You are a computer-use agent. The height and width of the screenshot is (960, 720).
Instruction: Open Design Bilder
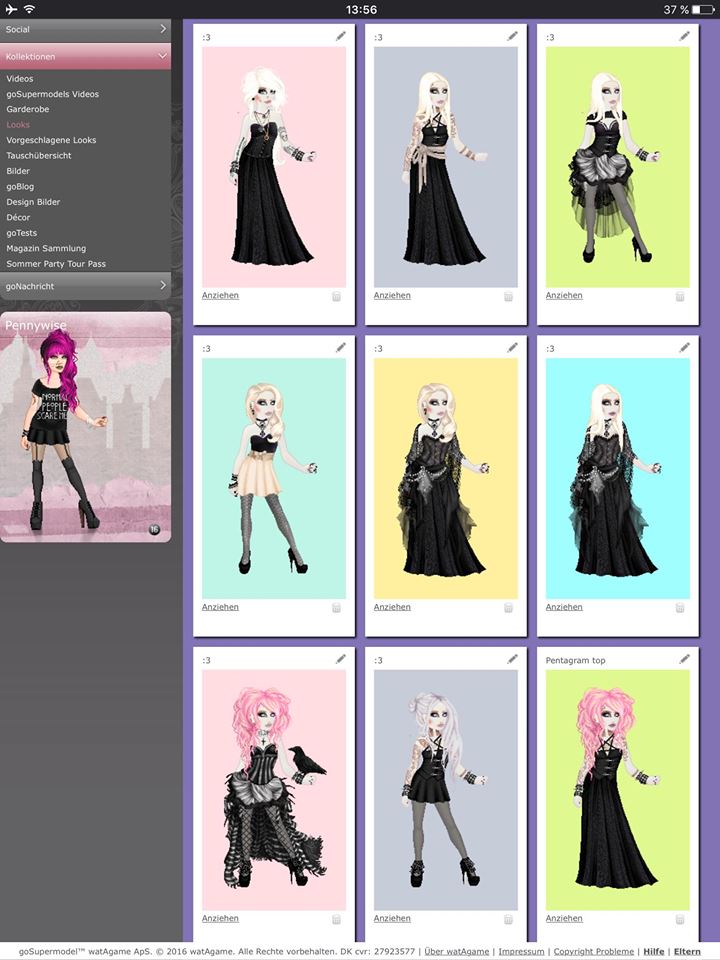coord(33,202)
